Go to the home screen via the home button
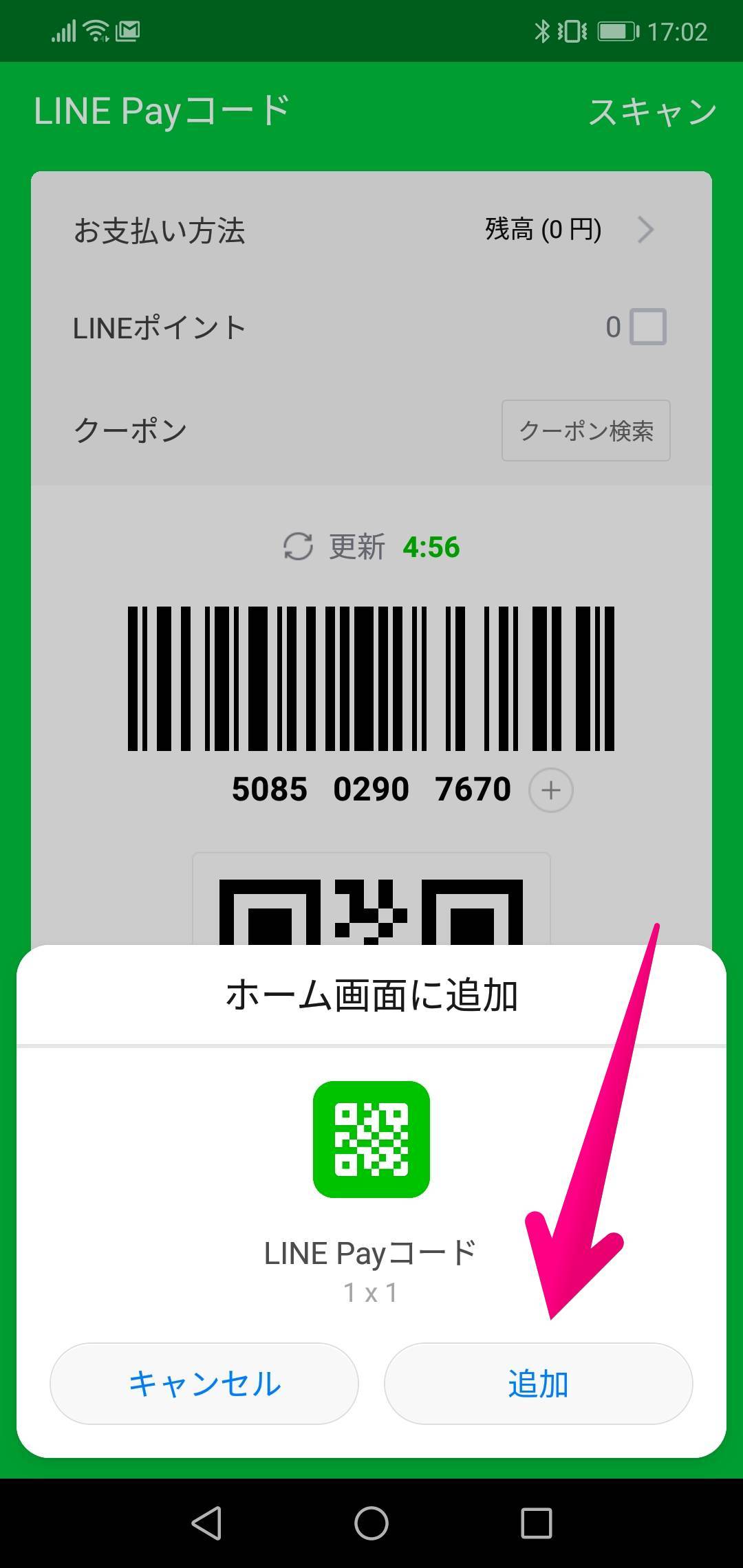This screenshot has width=743, height=1568. (x=371, y=1523)
